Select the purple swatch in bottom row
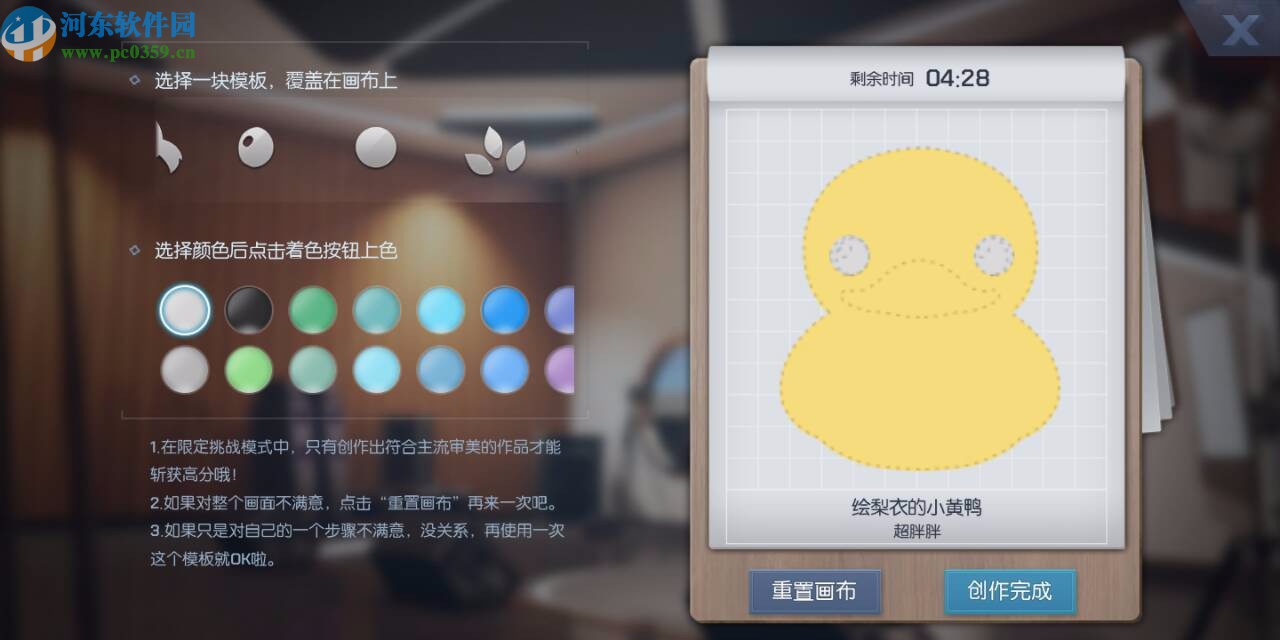Viewport: 1280px width, 640px height. coord(561,370)
